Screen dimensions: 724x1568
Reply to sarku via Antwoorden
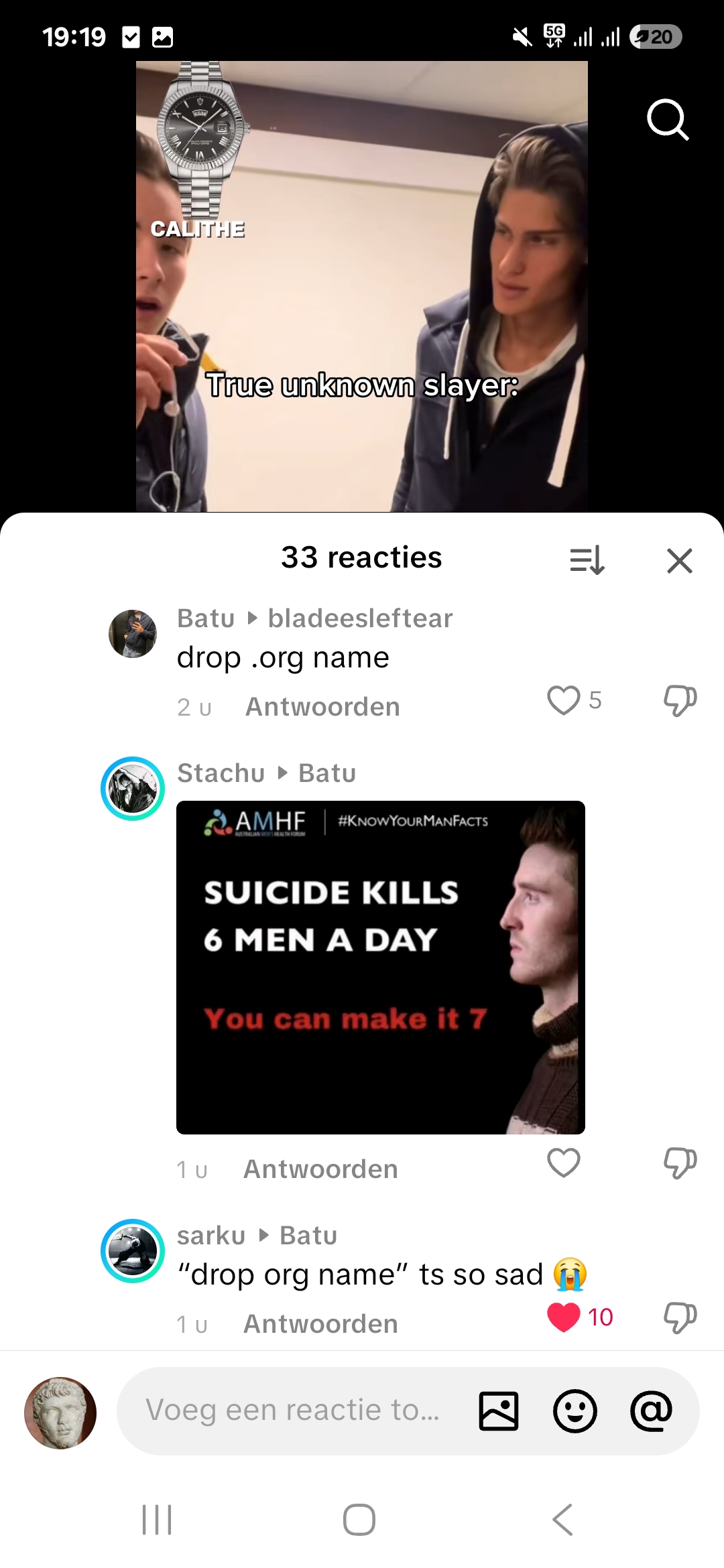320,1324
